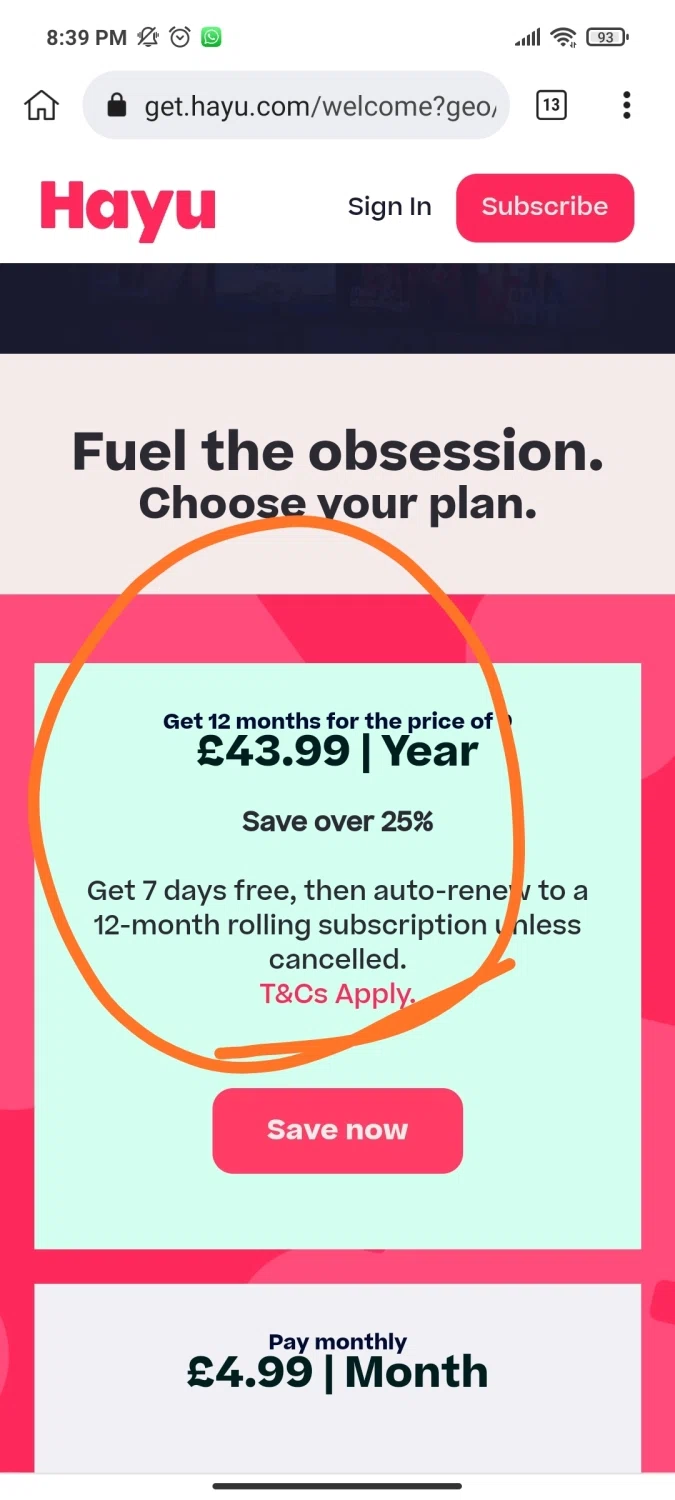Open the browser overflow menu
675x1500 pixels.
(626, 105)
